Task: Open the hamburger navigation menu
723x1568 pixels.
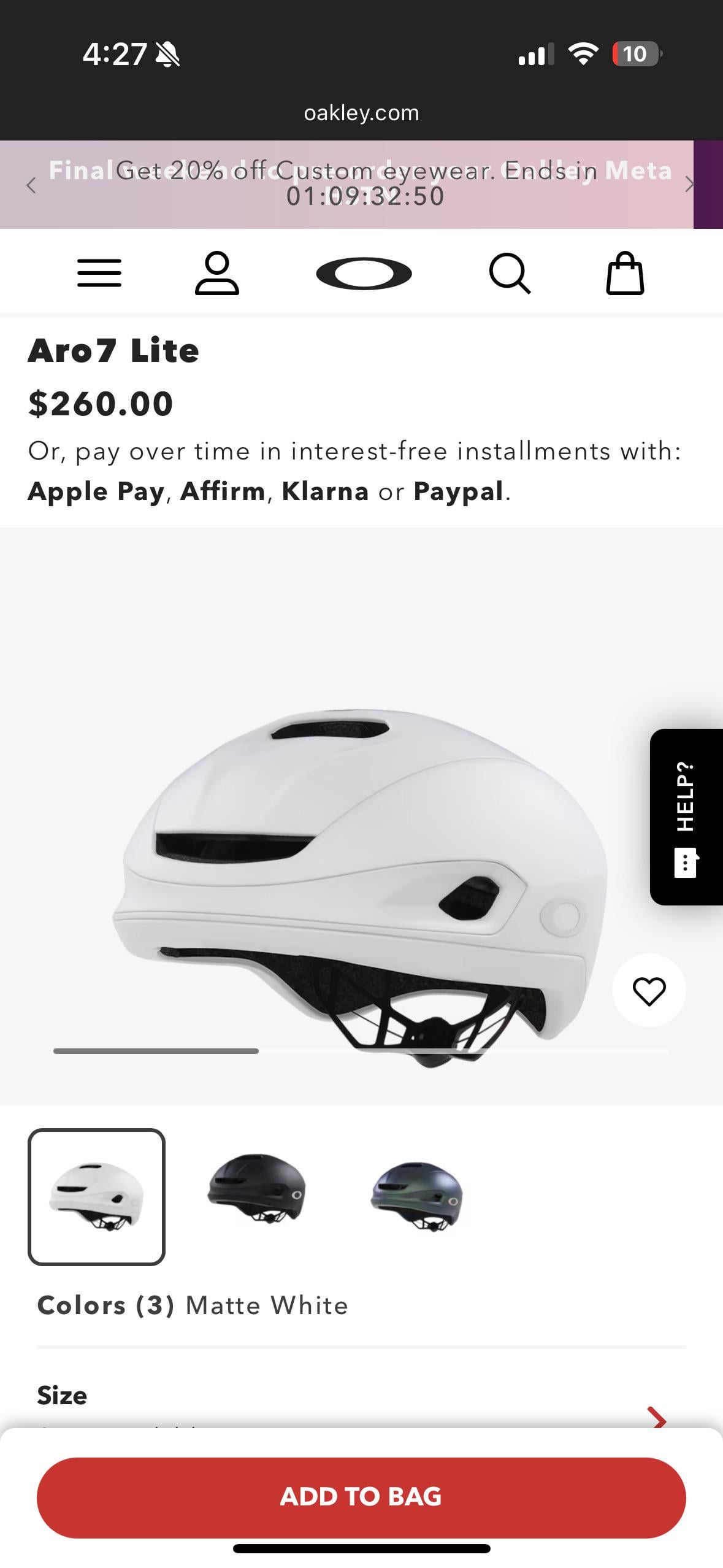Action: 99,273
